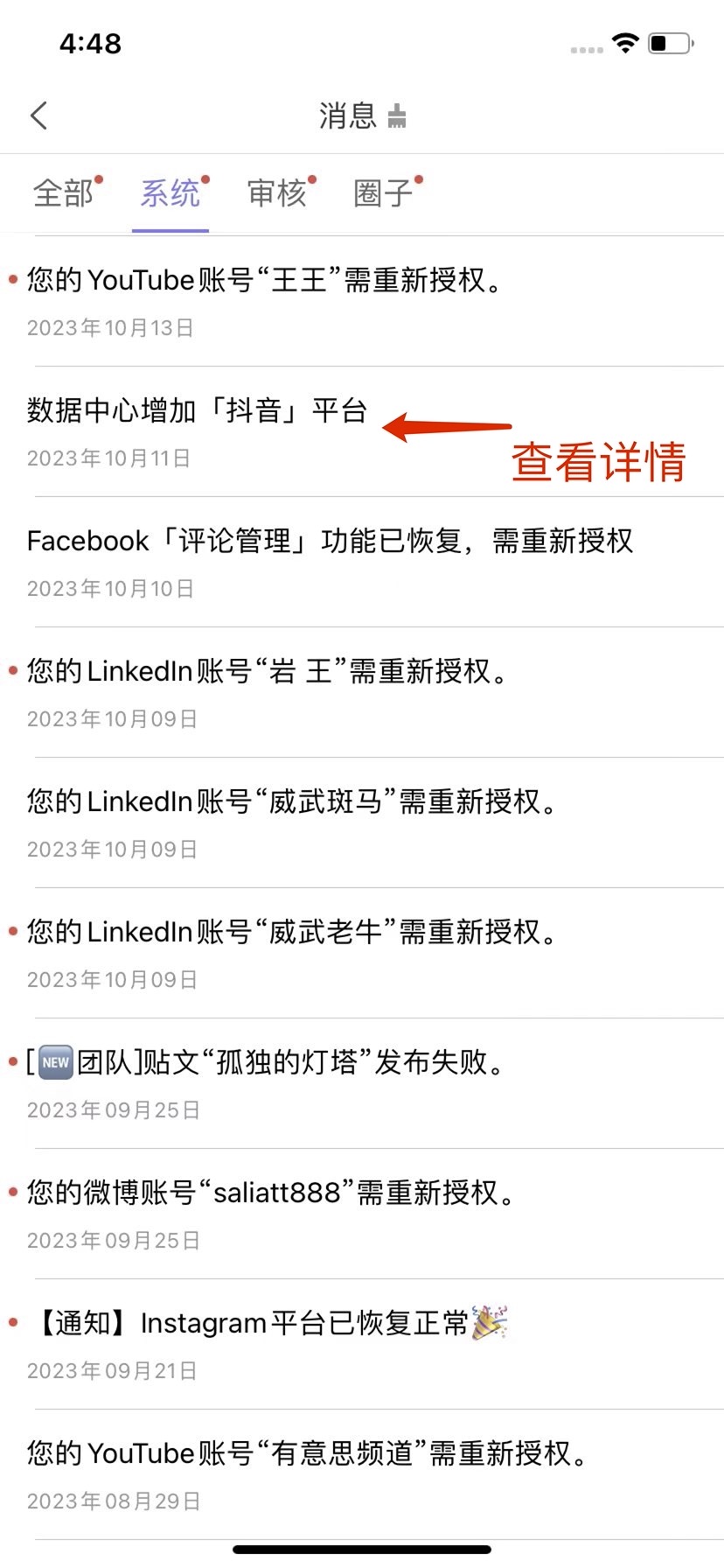Image resolution: width=724 pixels, height=1568 pixels.
Task: Open the YouTube账号“王王”需重新授权 message
Action: coord(362,301)
